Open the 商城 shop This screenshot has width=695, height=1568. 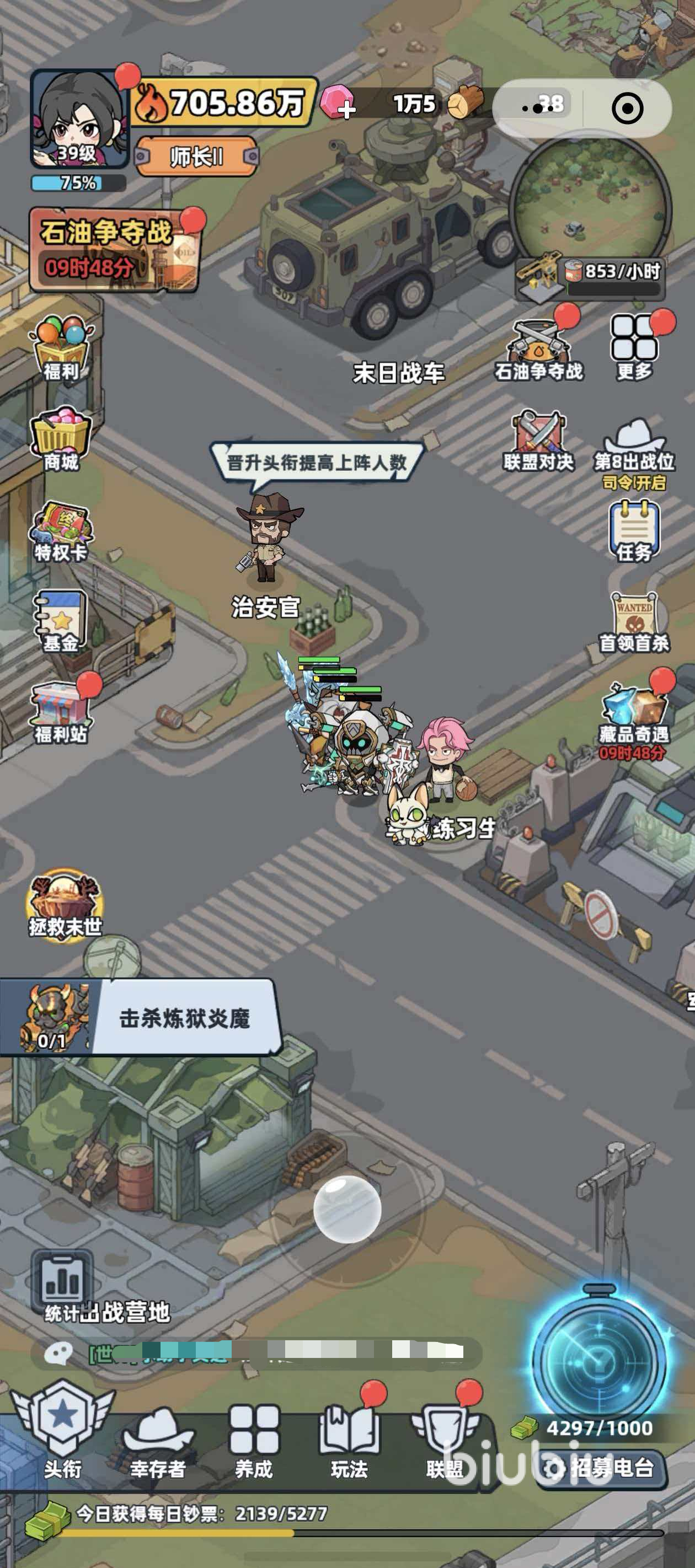point(60,439)
